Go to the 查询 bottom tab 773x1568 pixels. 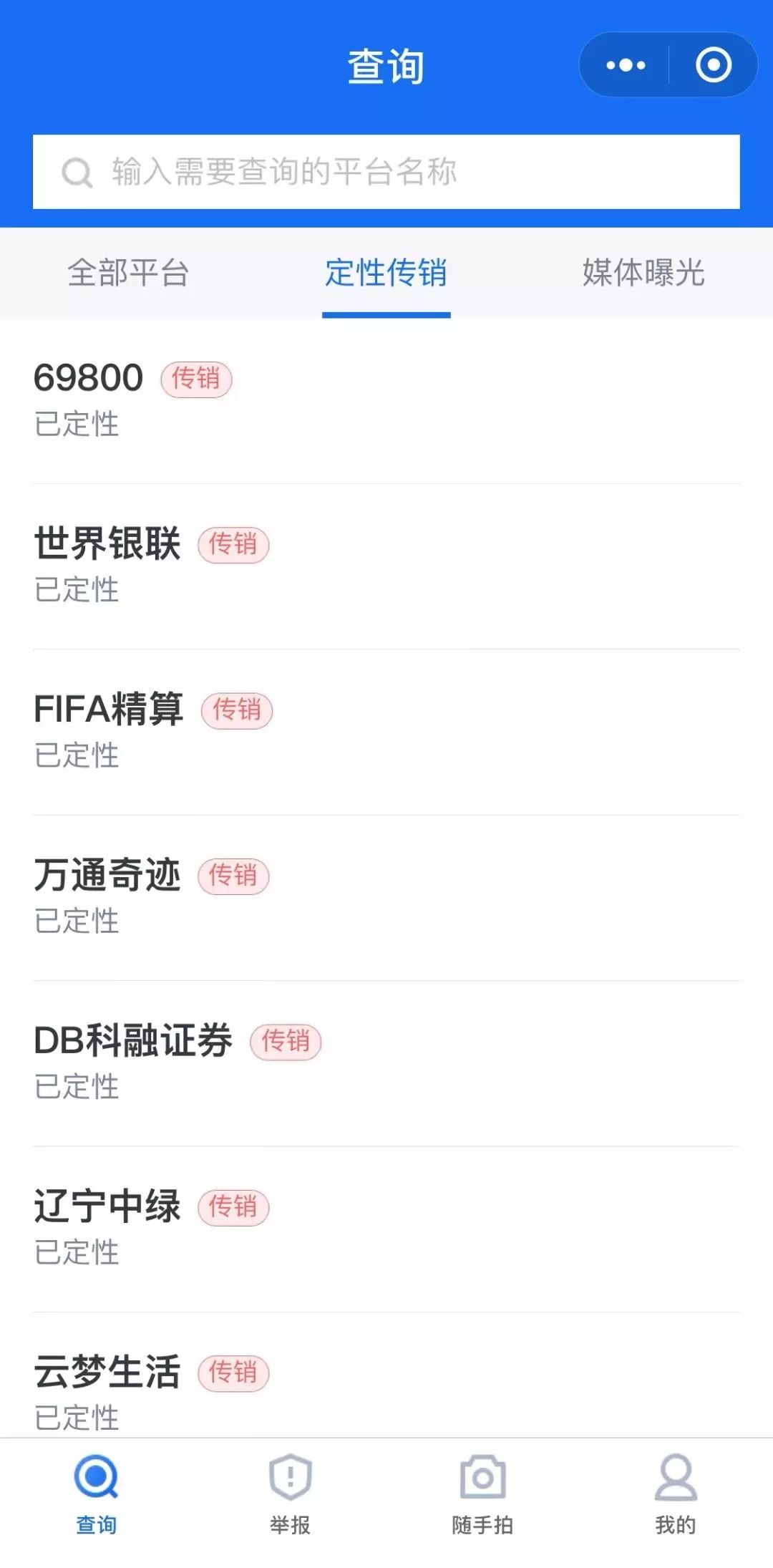coord(97,1494)
